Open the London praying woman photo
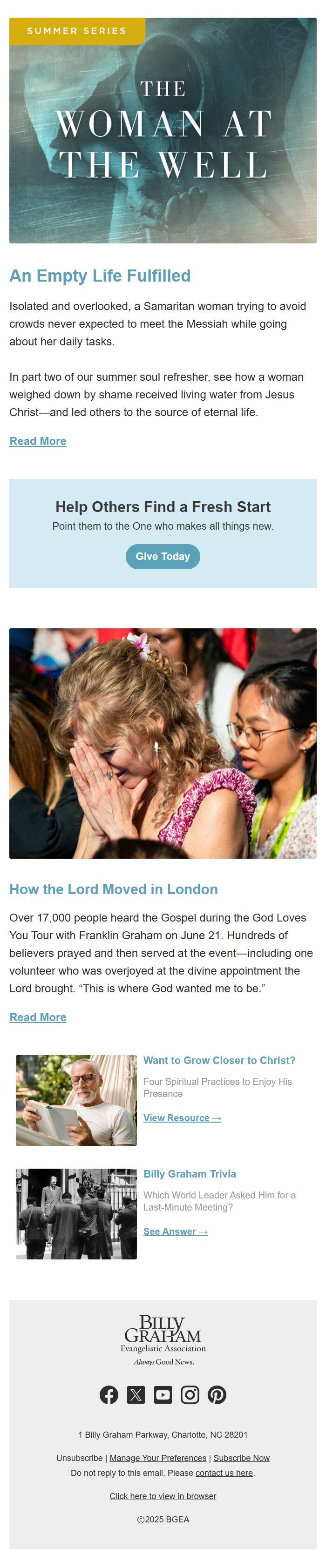The height and width of the screenshot is (1568, 326). click(163, 743)
